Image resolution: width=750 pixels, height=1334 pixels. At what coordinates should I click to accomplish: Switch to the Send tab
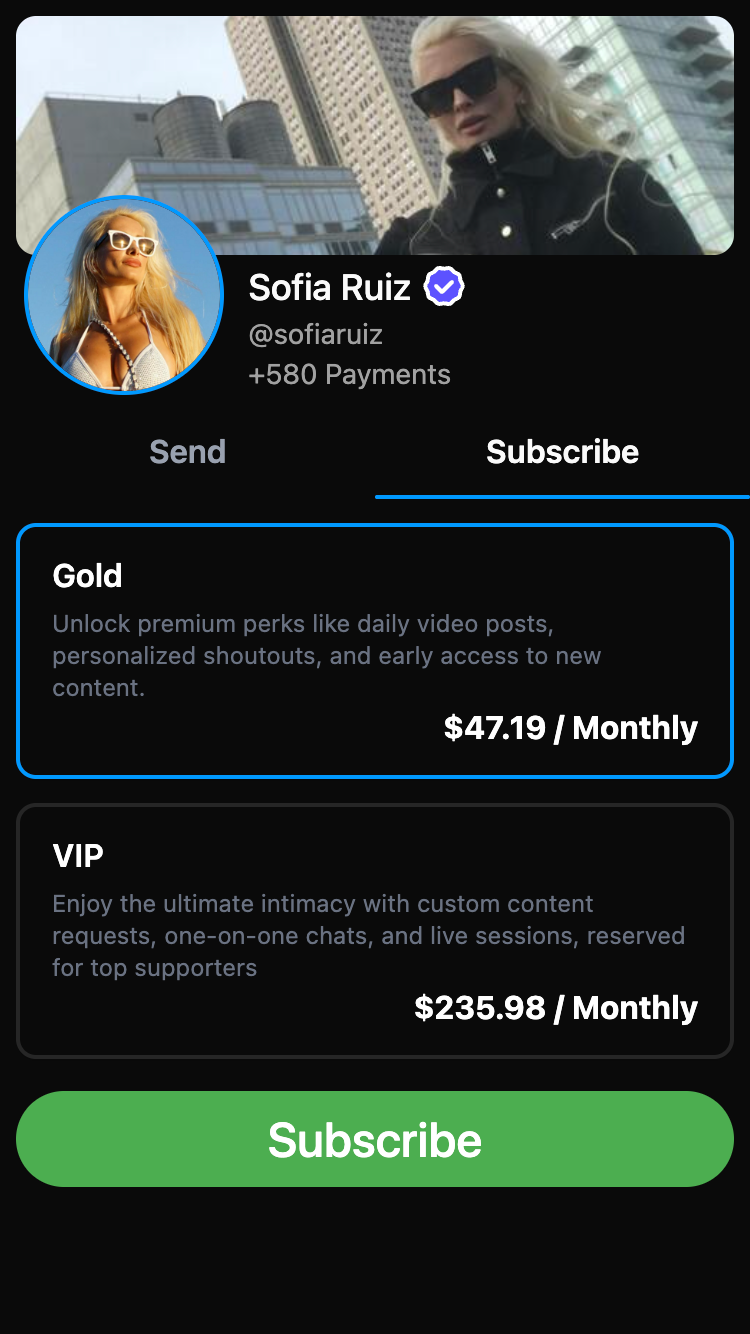coord(187,452)
